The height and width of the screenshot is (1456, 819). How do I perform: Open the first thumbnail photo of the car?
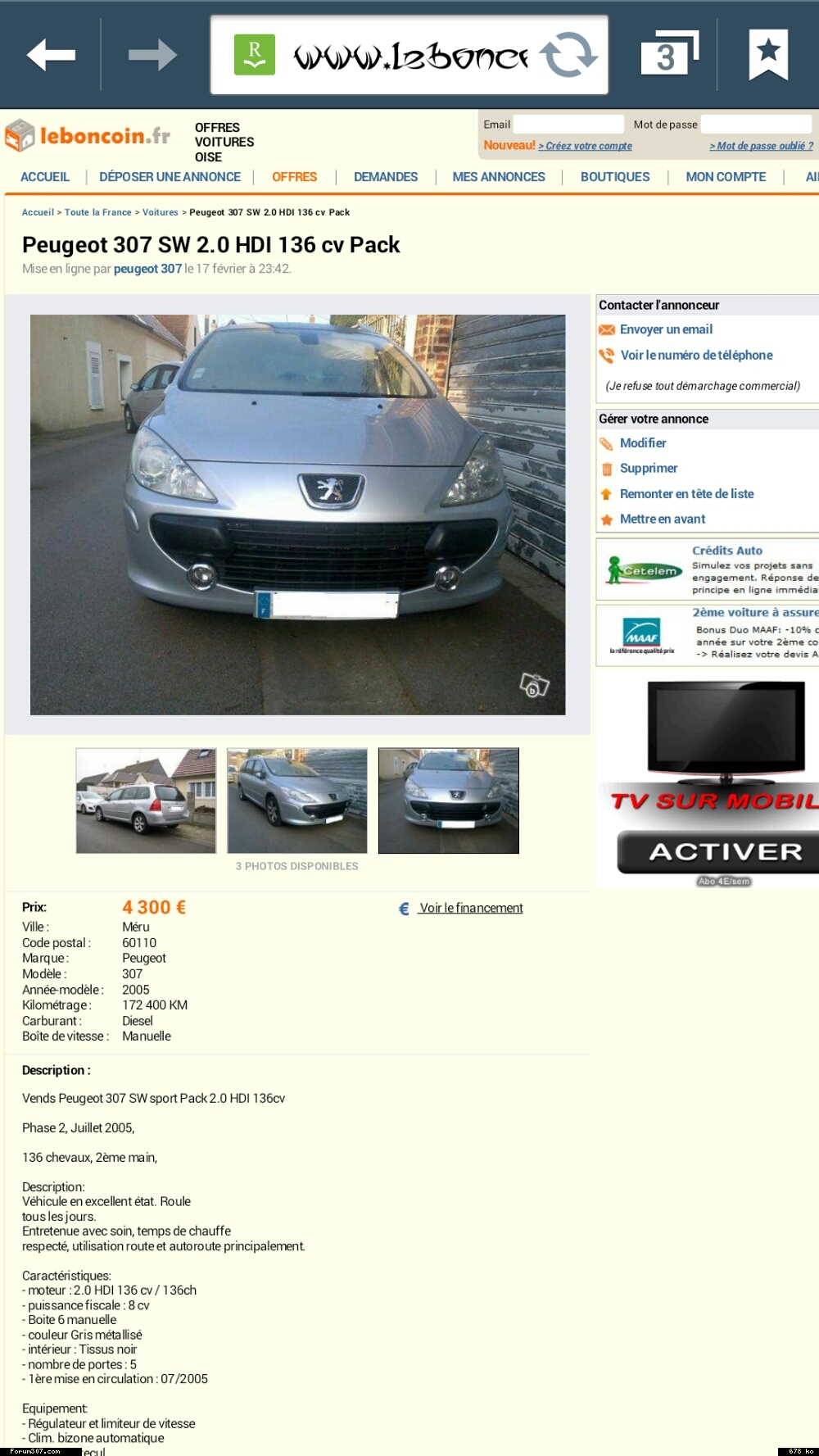(146, 801)
